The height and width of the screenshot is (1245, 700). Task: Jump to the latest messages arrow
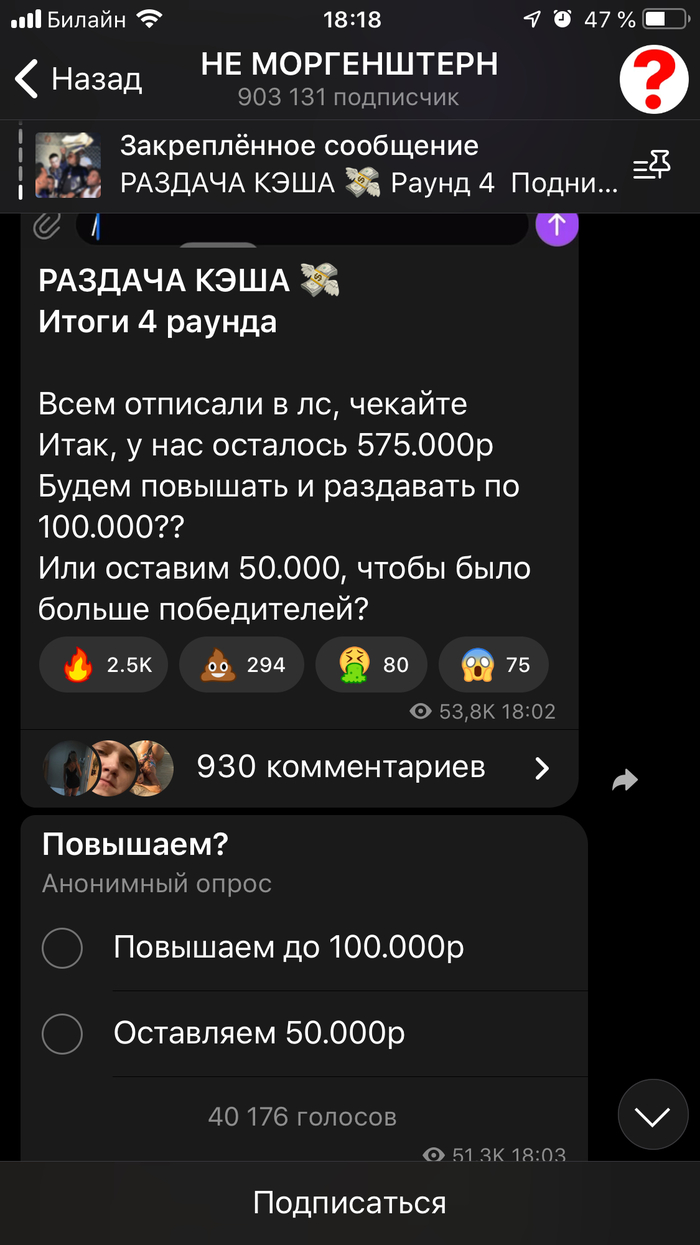click(x=653, y=1115)
